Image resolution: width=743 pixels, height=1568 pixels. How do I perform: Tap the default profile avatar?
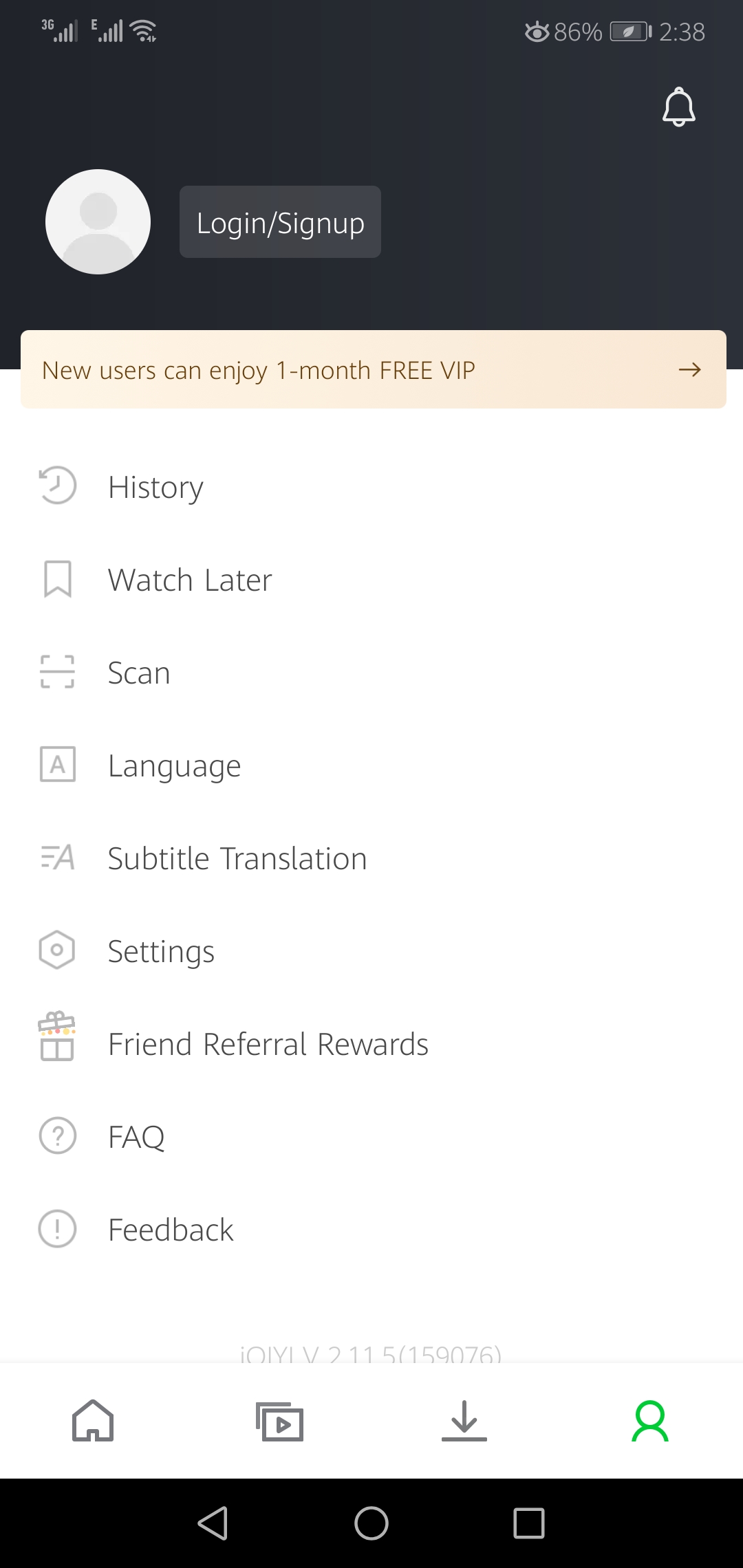point(98,222)
